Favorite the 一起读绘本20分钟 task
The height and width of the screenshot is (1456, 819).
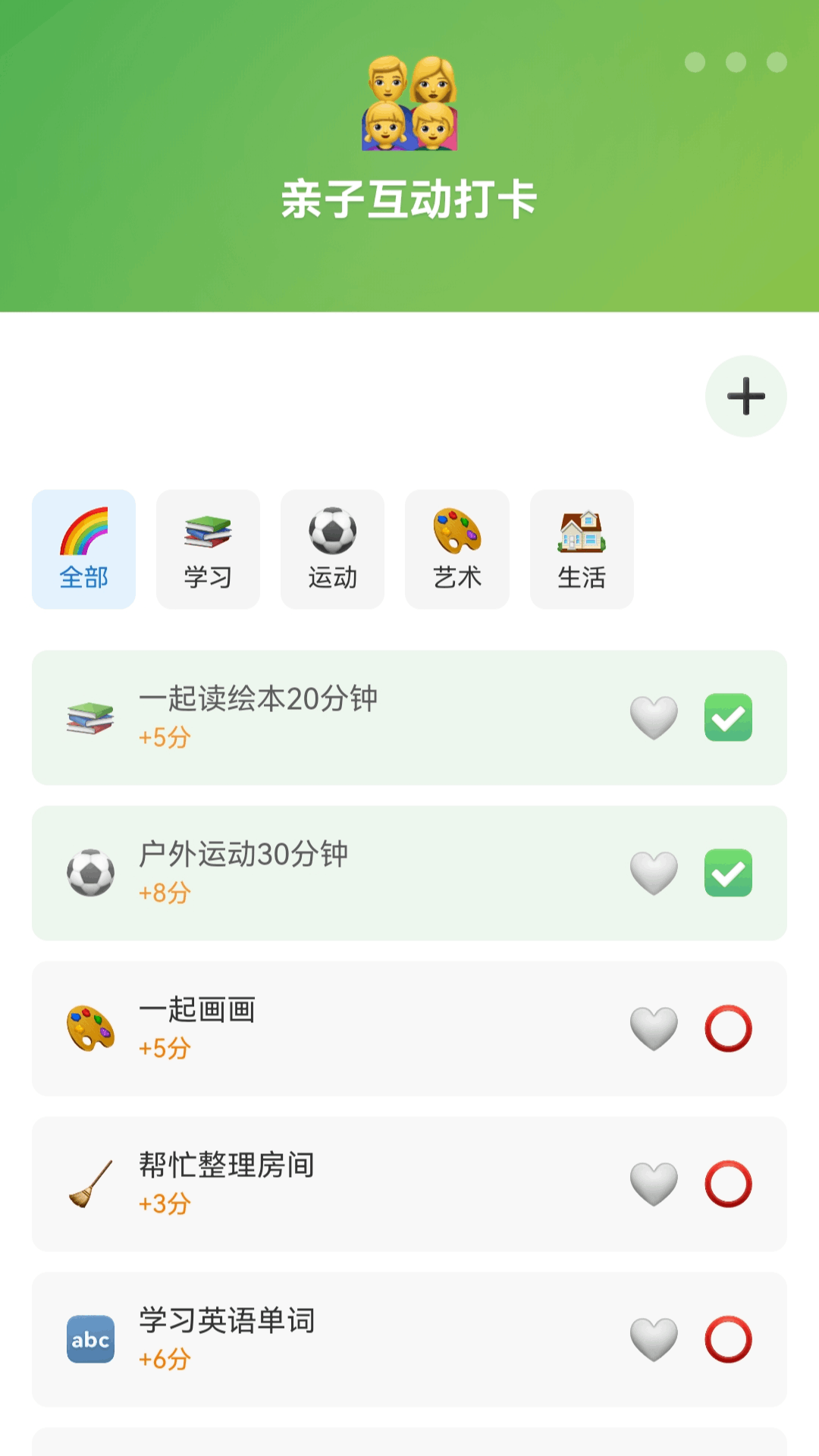pos(654,717)
